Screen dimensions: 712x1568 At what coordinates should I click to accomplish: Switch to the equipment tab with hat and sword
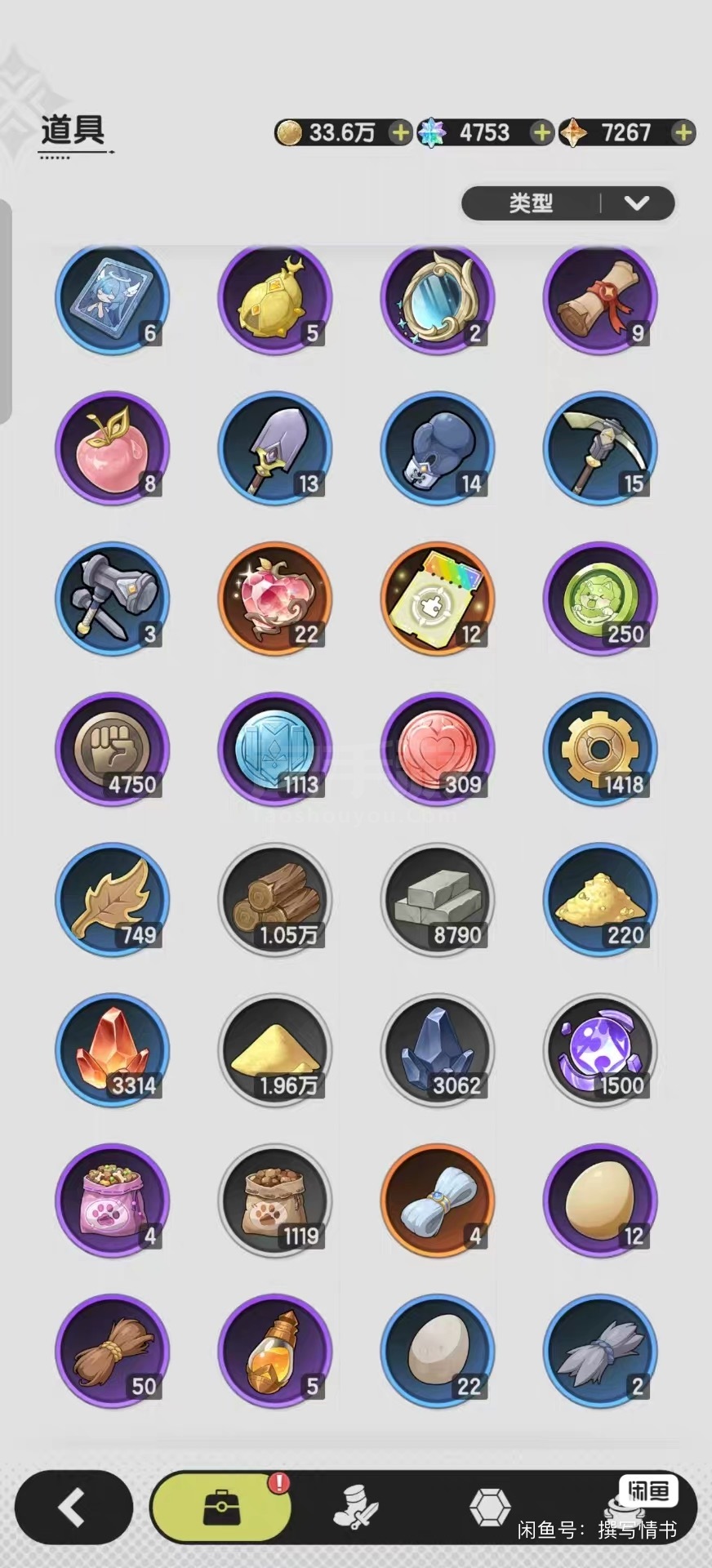[356, 1508]
